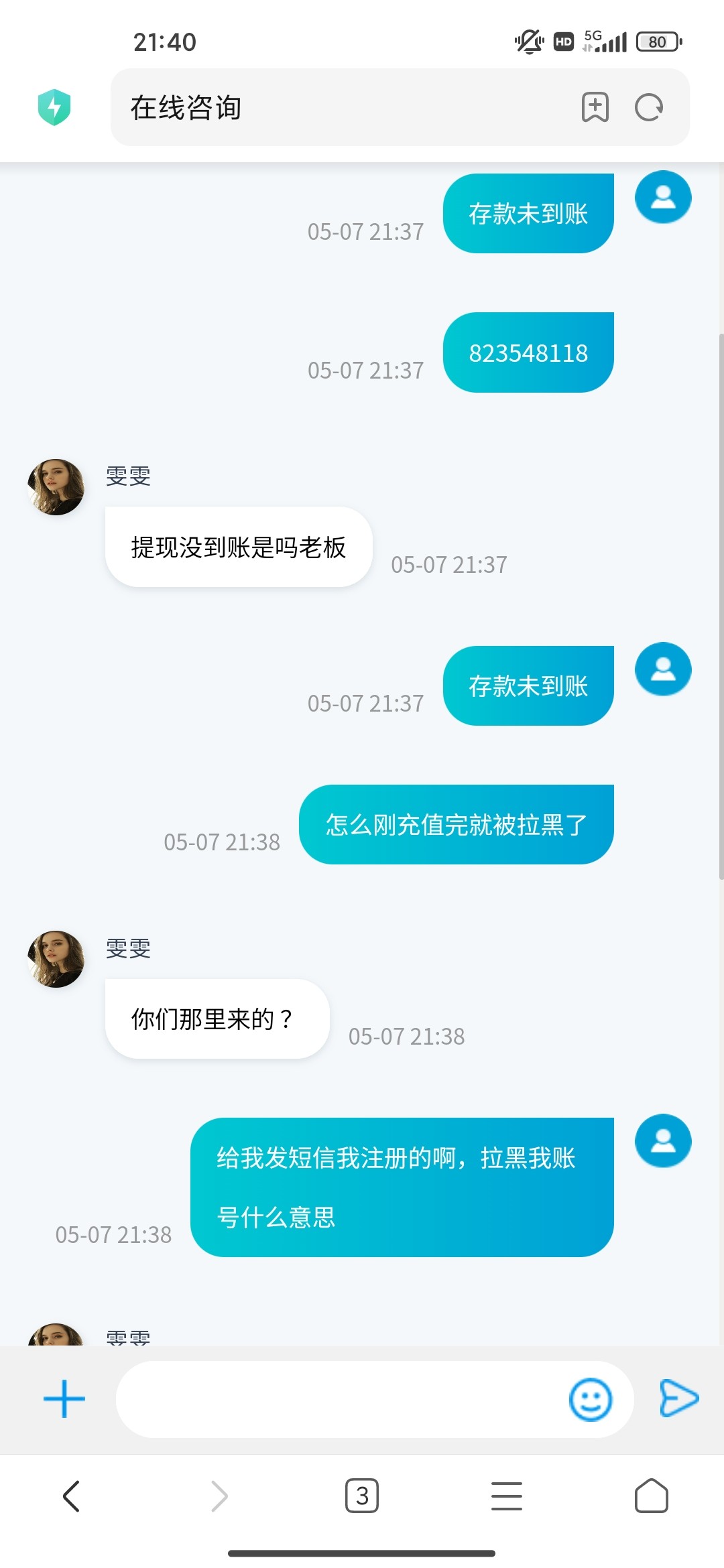
Task: Go back to the previous page
Action: click(x=71, y=1496)
